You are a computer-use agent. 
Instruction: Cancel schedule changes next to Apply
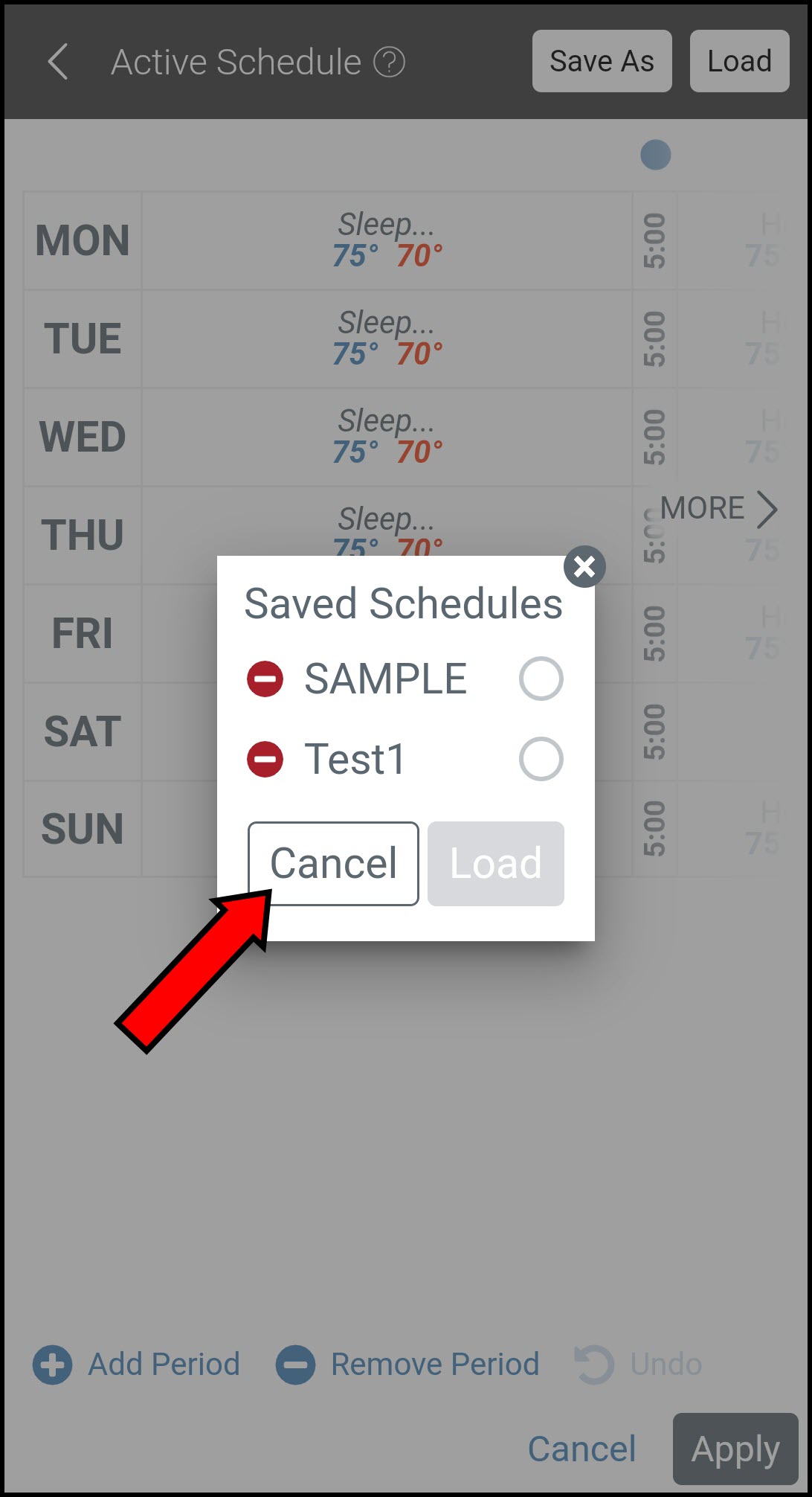click(581, 1449)
